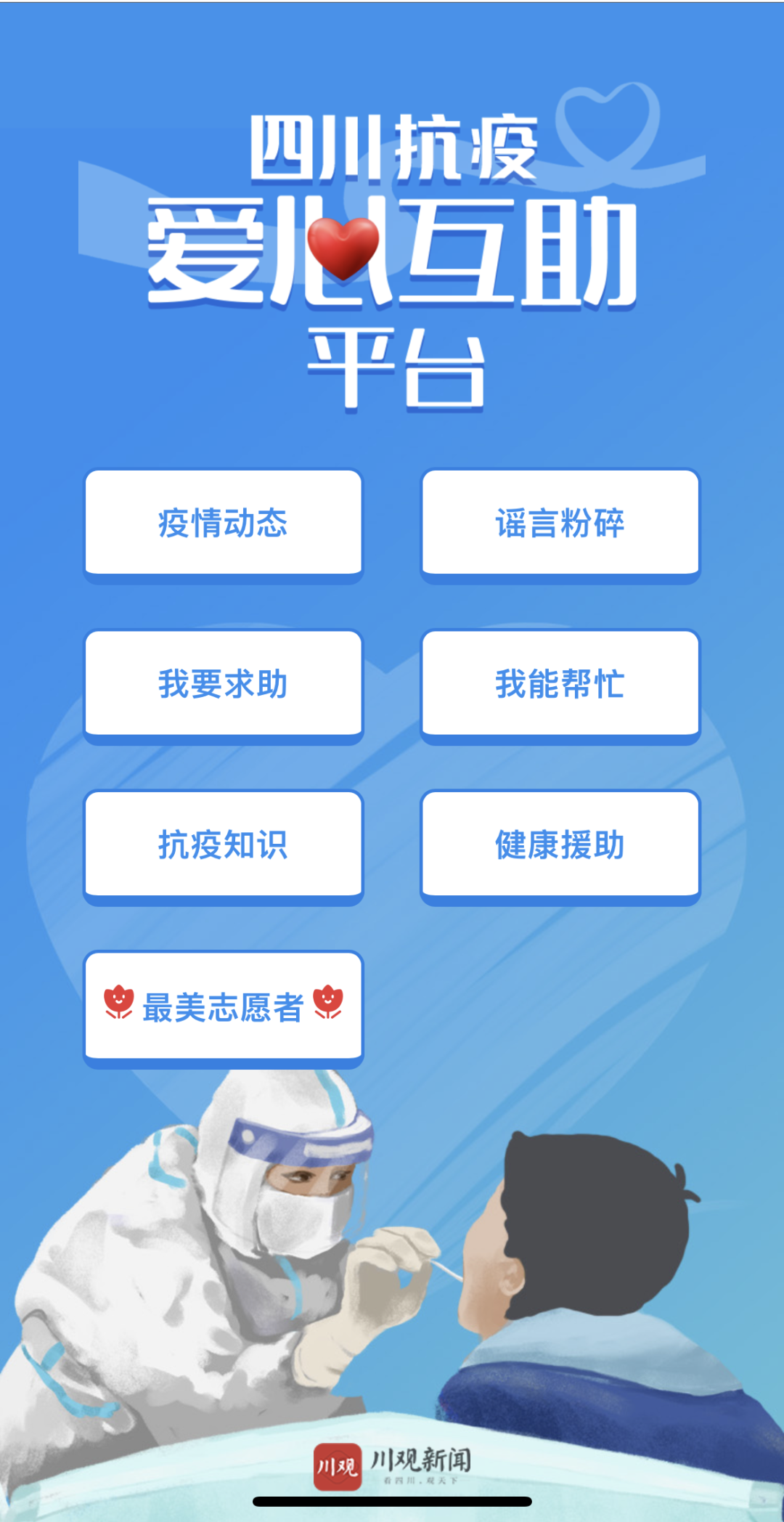This screenshot has height=1522, width=784.
Task: Choose 我能帮忙 to offer help
Action: pyautogui.click(x=560, y=684)
